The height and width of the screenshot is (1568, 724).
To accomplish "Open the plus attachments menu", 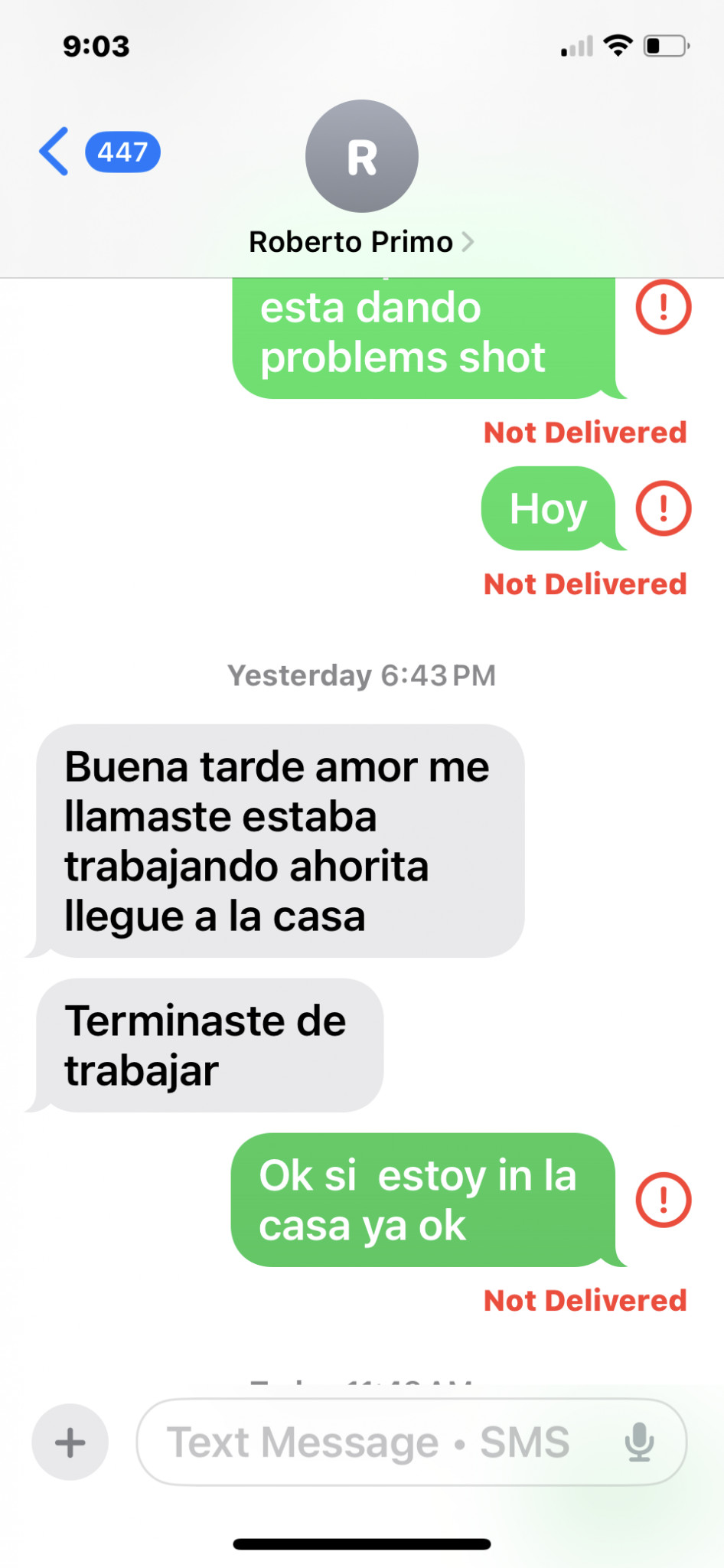I will click(70, 1442).
